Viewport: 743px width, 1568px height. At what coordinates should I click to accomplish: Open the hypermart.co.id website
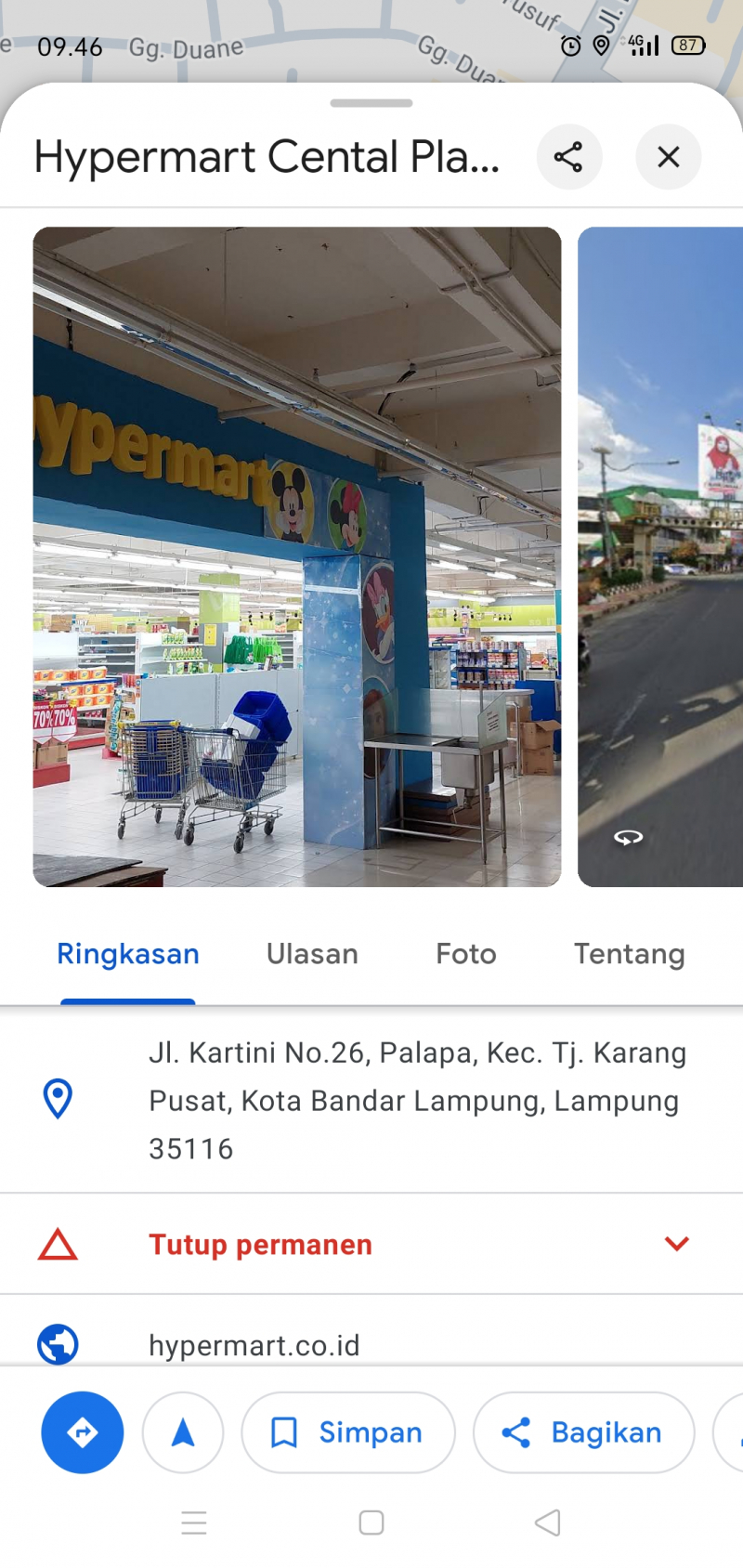point(254,1344)
